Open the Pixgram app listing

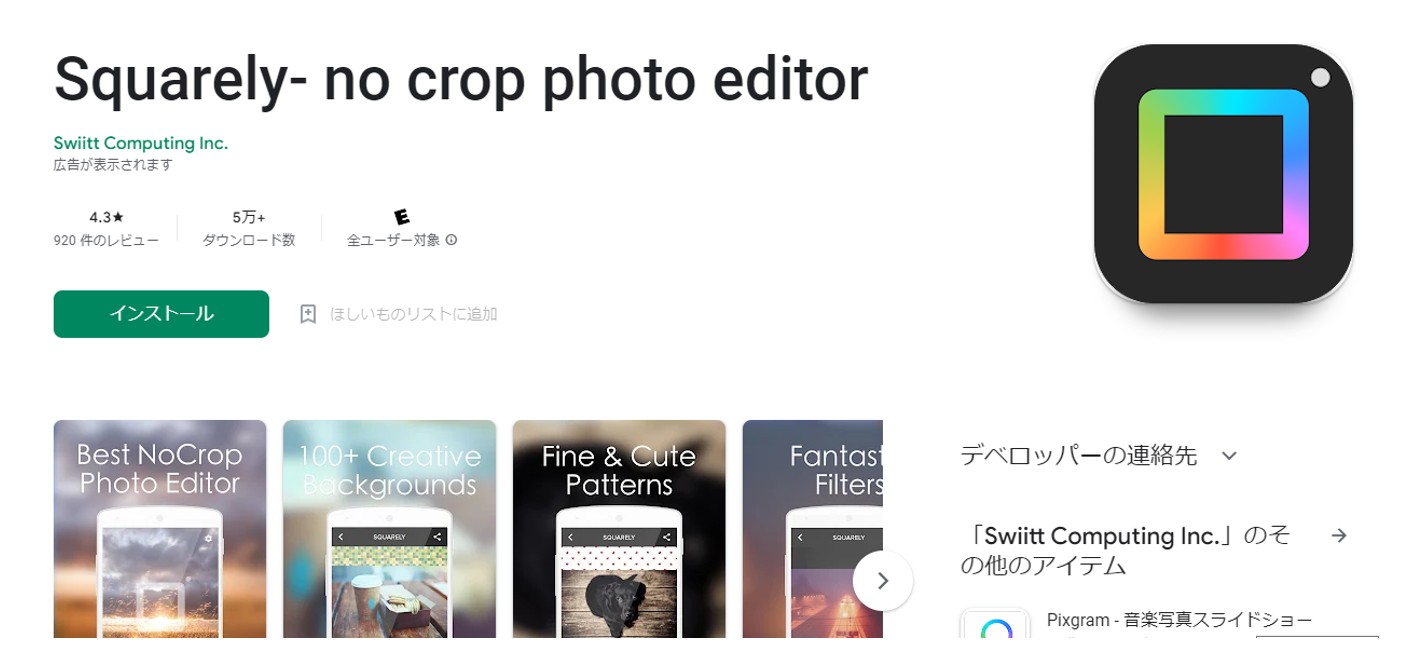point(1179,621)
